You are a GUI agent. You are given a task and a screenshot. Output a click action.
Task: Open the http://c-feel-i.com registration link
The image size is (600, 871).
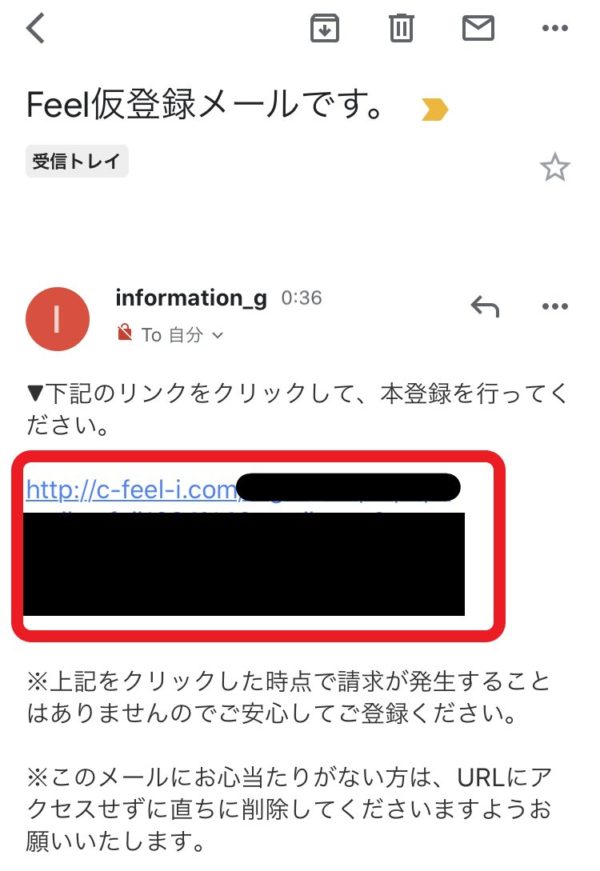132,489
